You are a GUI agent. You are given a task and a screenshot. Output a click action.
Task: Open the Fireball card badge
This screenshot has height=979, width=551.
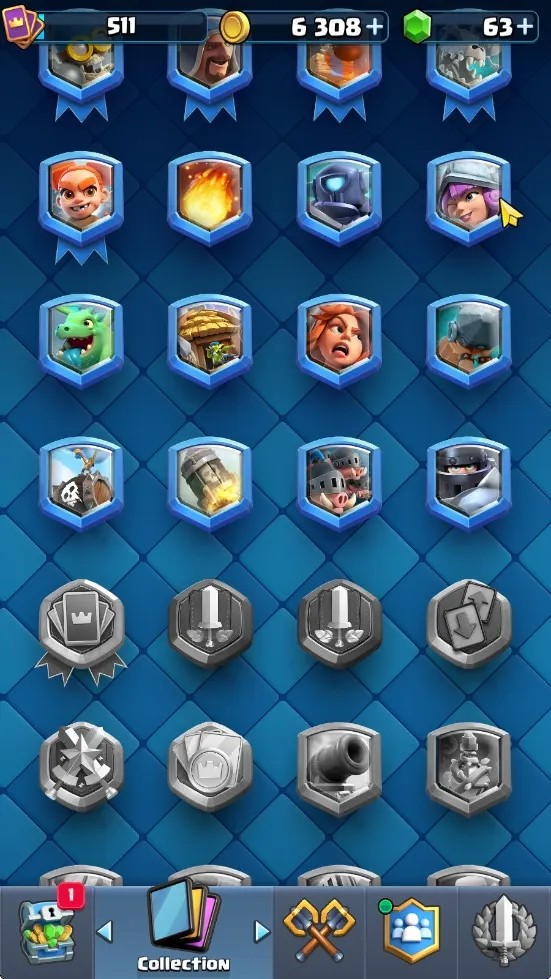(x=209, y=199)
